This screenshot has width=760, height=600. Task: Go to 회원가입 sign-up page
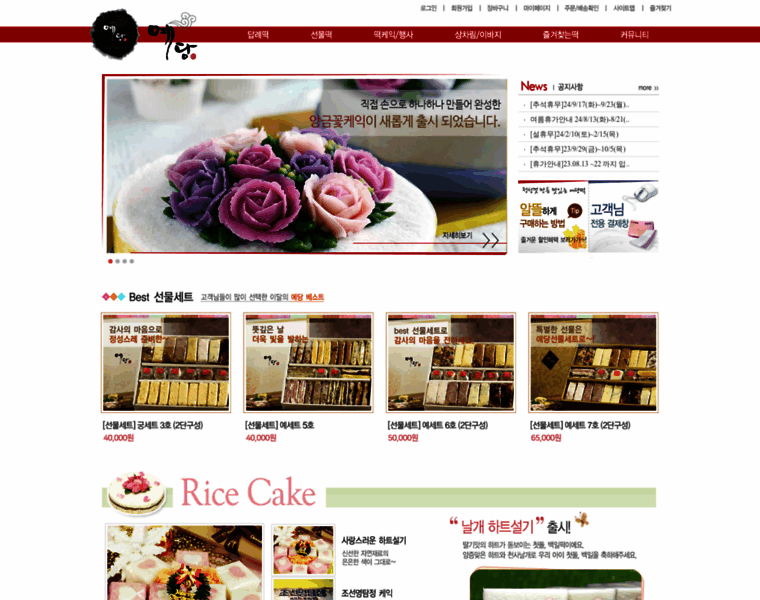(x=461, y=8)
